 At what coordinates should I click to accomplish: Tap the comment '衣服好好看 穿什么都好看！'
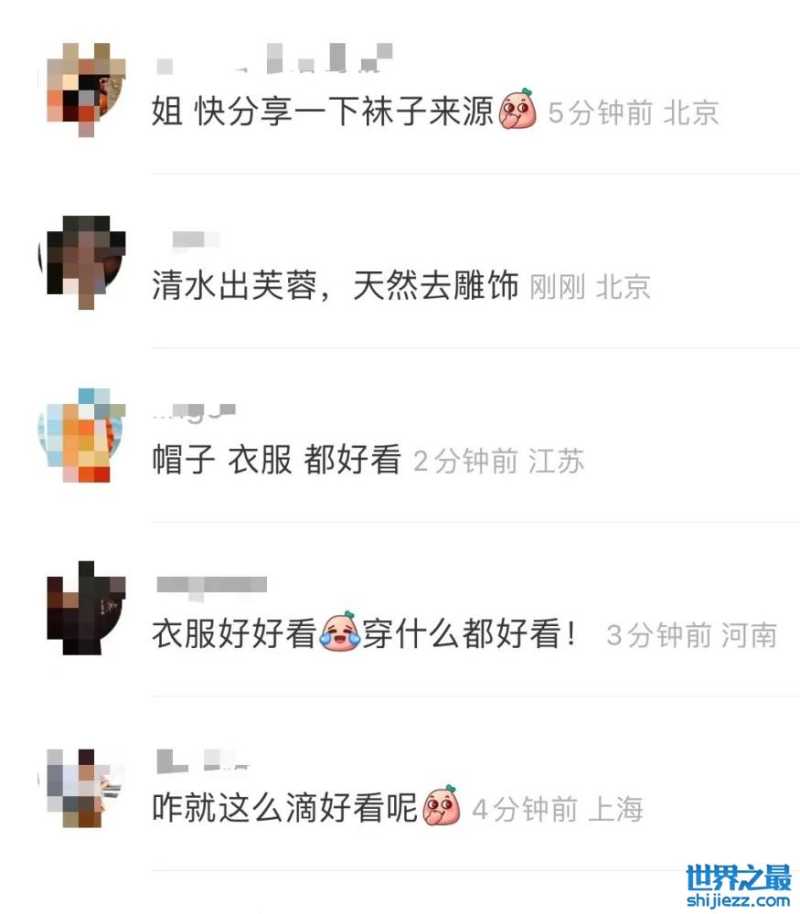tap(365, 634)
